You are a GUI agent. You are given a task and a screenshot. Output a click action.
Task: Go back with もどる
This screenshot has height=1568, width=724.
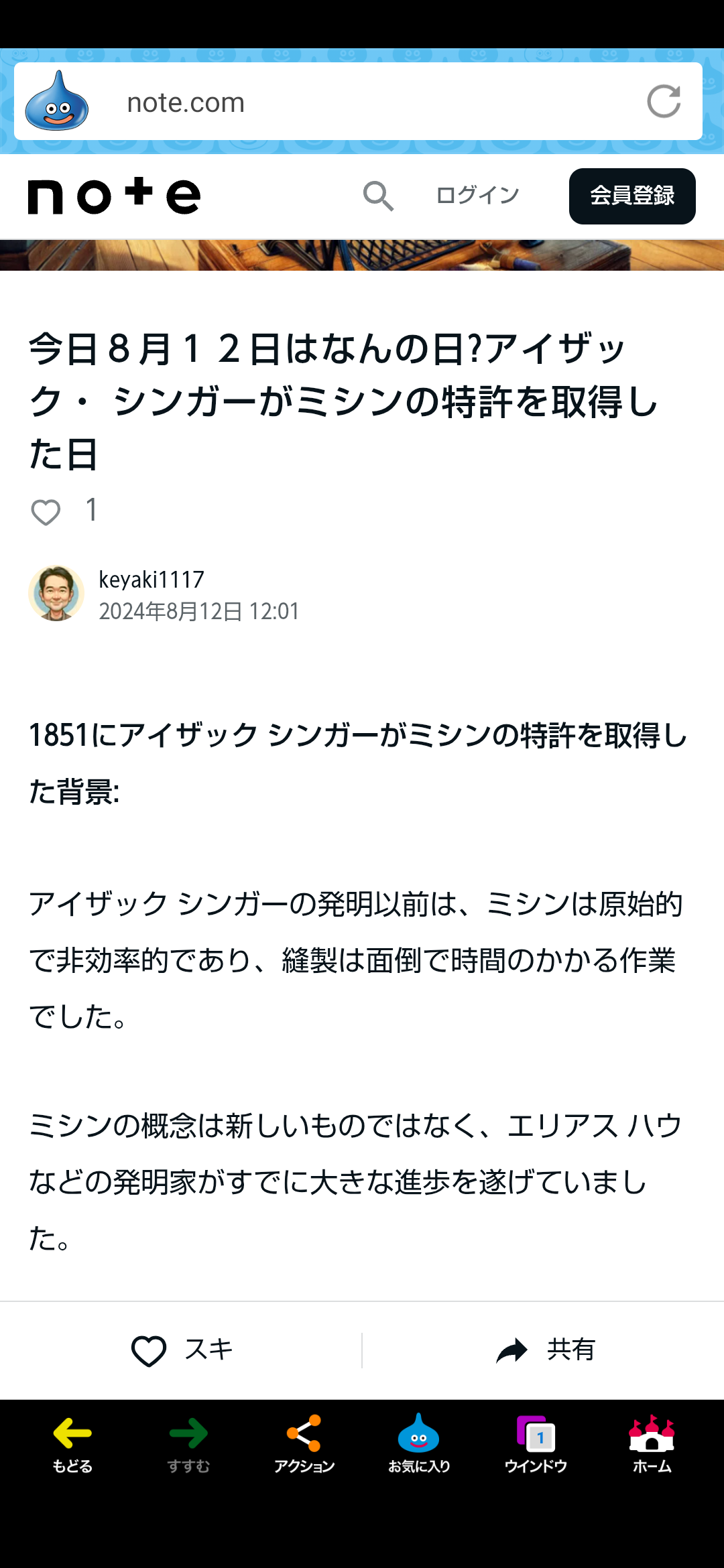(72, 1444)
